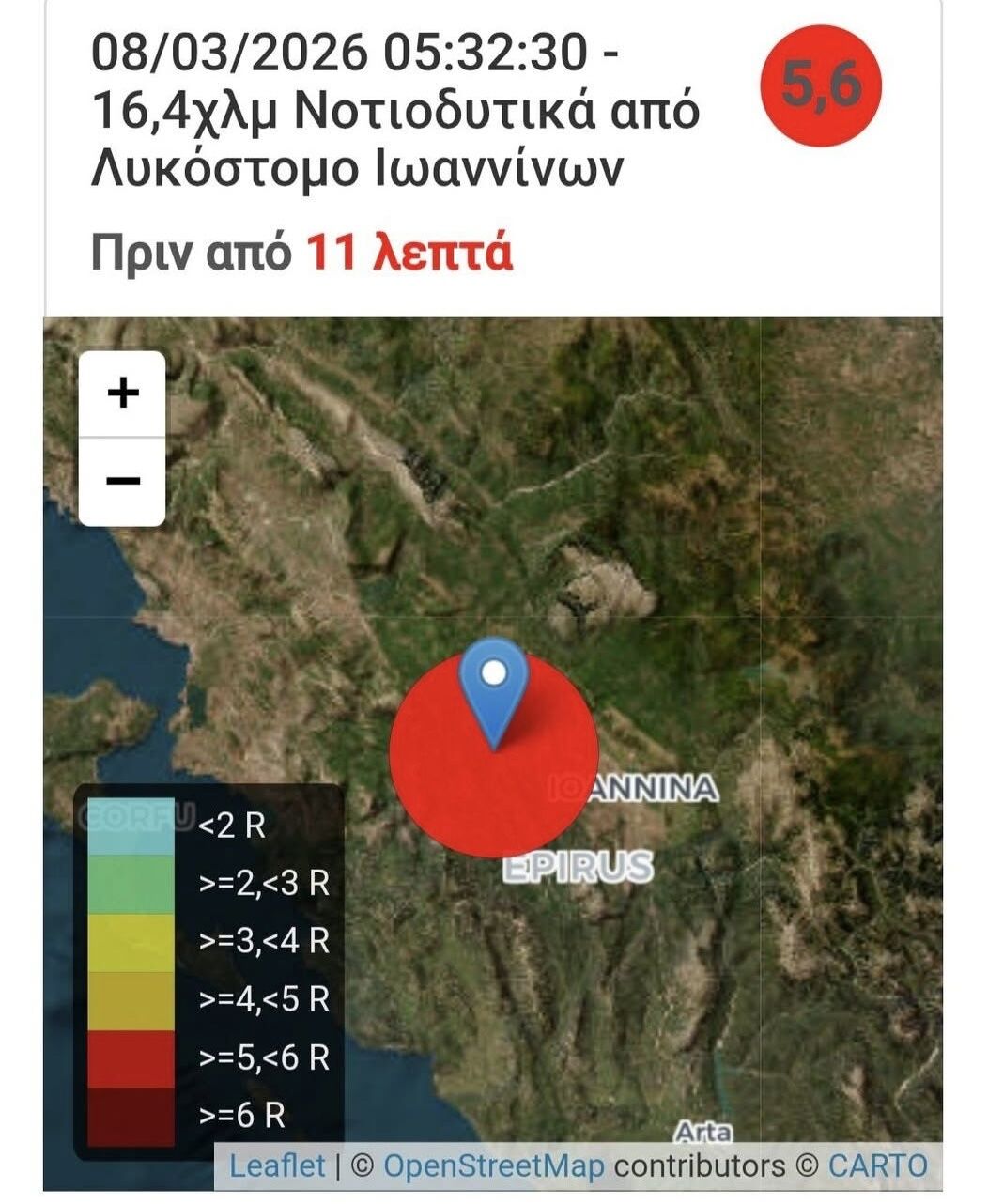988x1204 pixels.
Task: Open the CARTO attribution link
Action: pyautogui.click(x=877, y=1166)
